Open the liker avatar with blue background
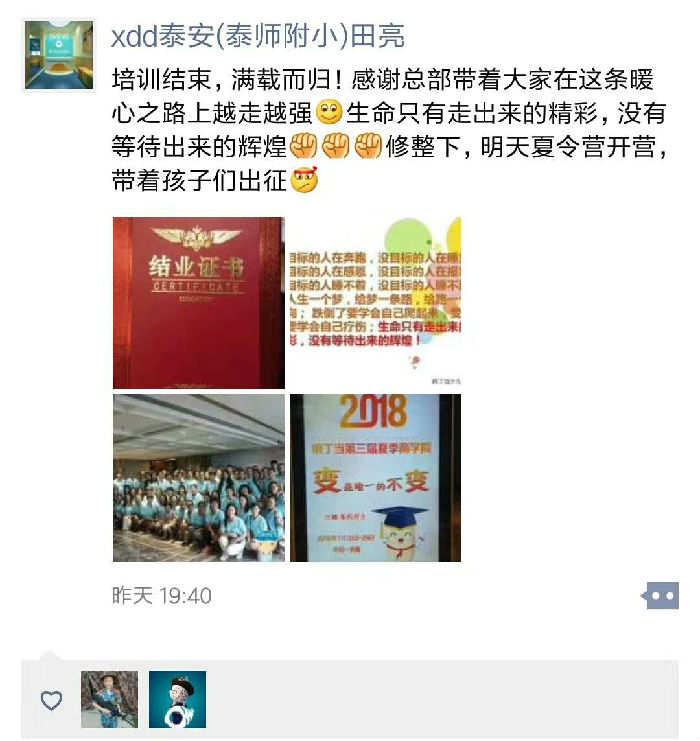This screenshot has height=741, width=700. coord(177,699)
